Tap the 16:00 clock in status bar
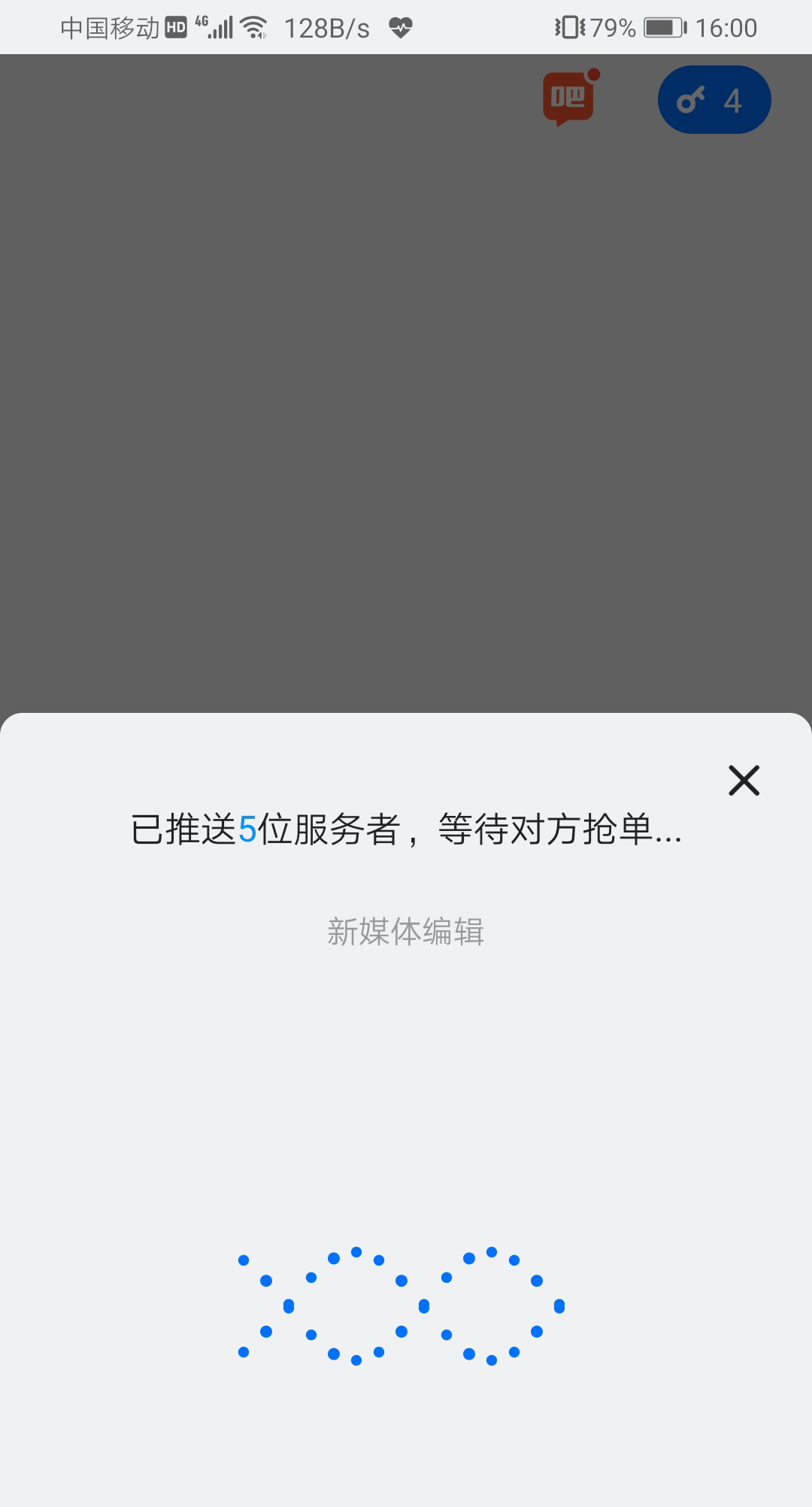 click(x=726, y=27)
